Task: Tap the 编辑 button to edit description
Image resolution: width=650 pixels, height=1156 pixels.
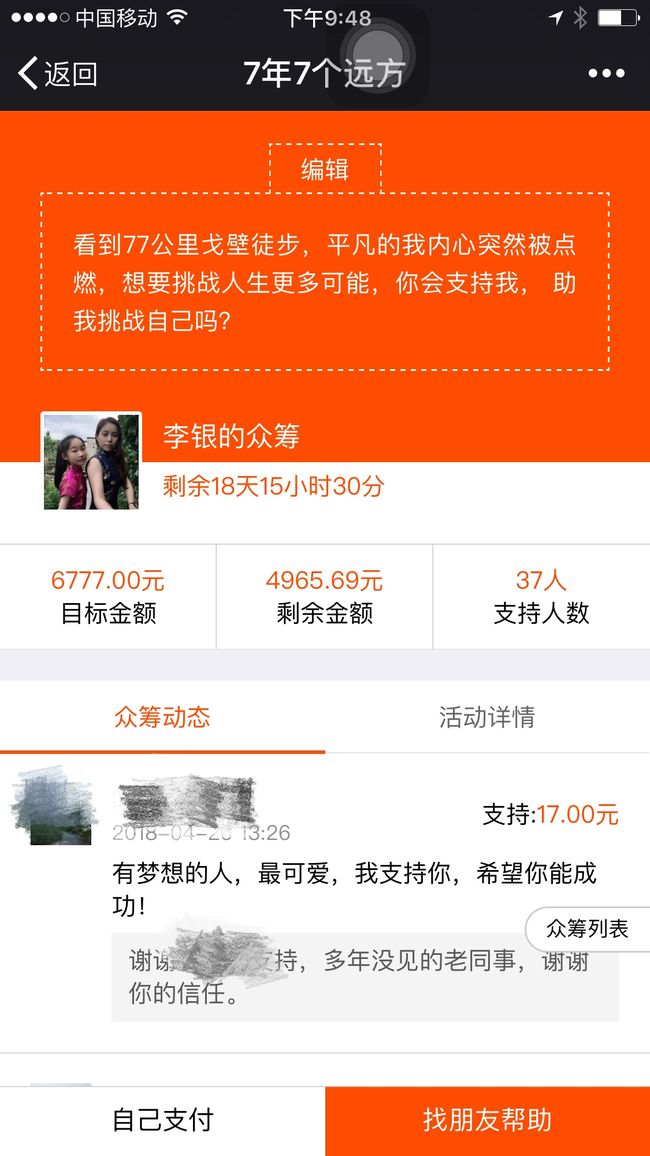Action: (x=325, y=169)
